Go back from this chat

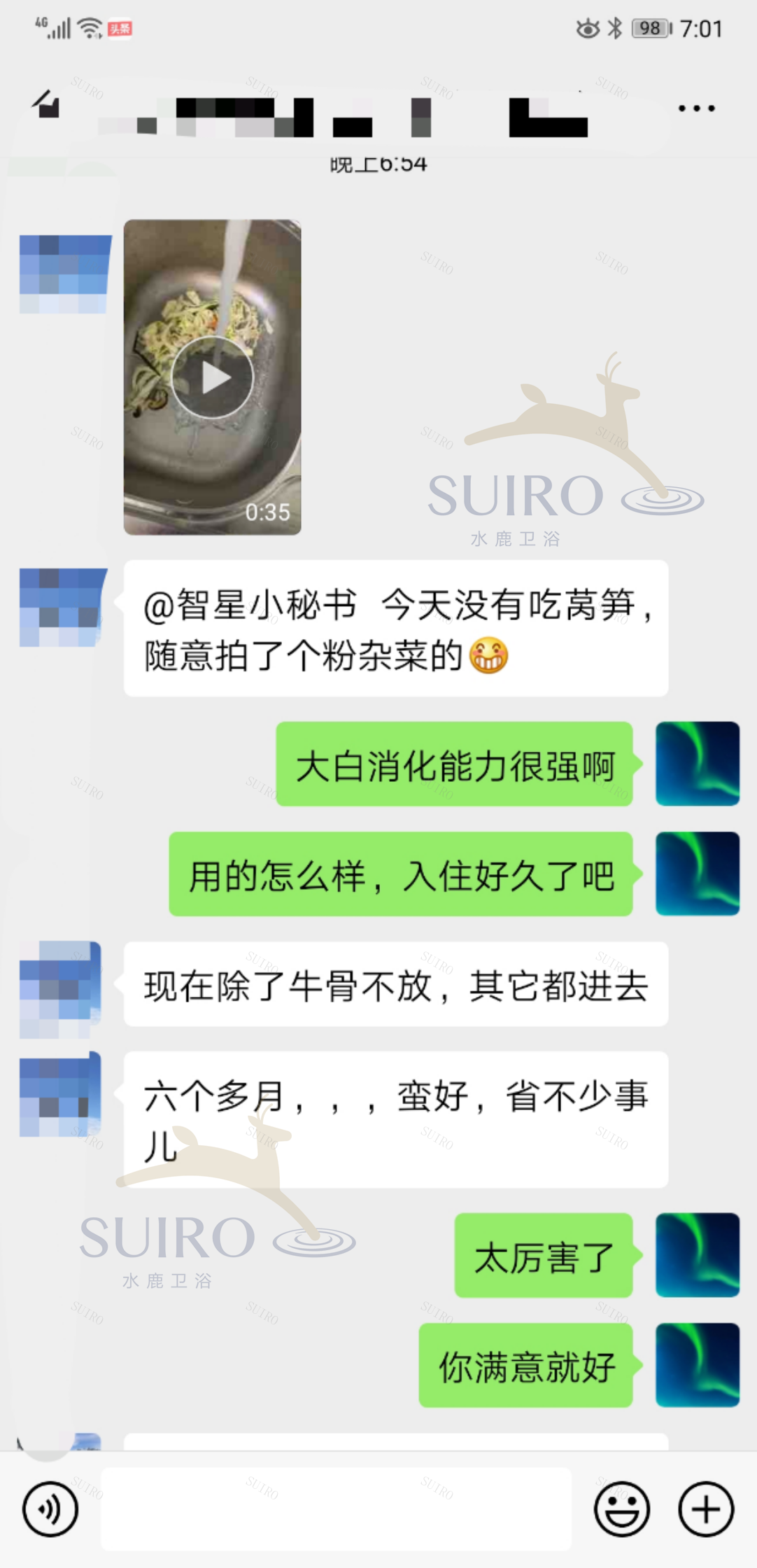click(x=46, y=105)
